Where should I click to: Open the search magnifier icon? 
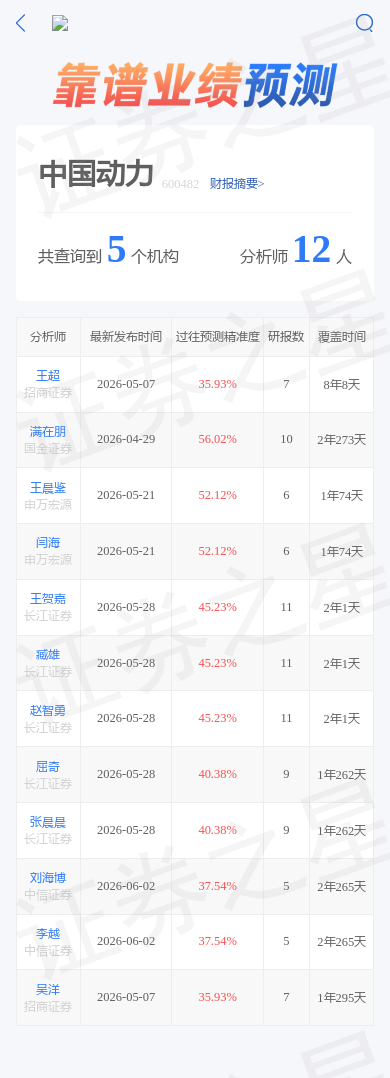[365, 23]
